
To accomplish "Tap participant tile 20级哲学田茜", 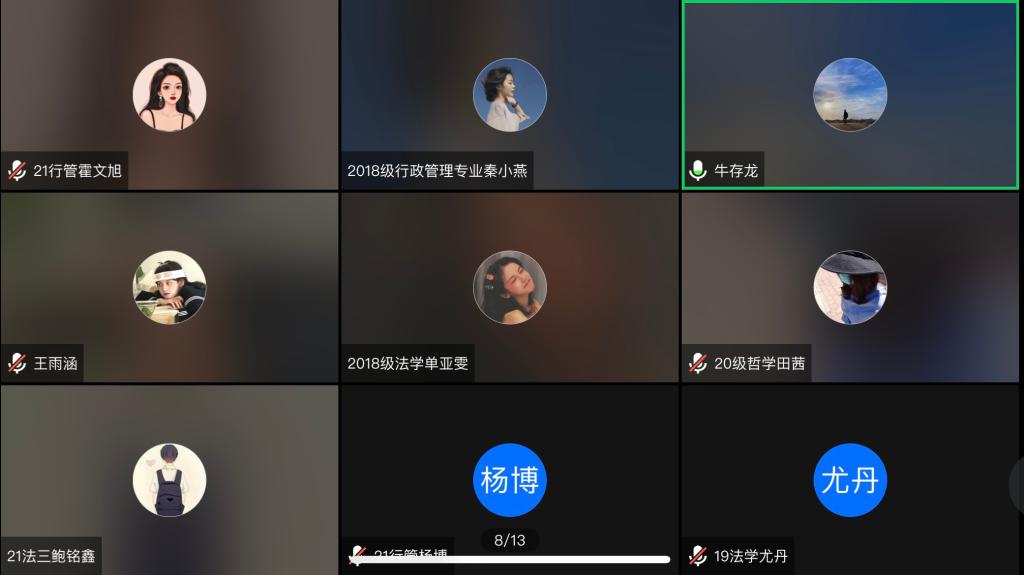I will click(x=850, y=287).
